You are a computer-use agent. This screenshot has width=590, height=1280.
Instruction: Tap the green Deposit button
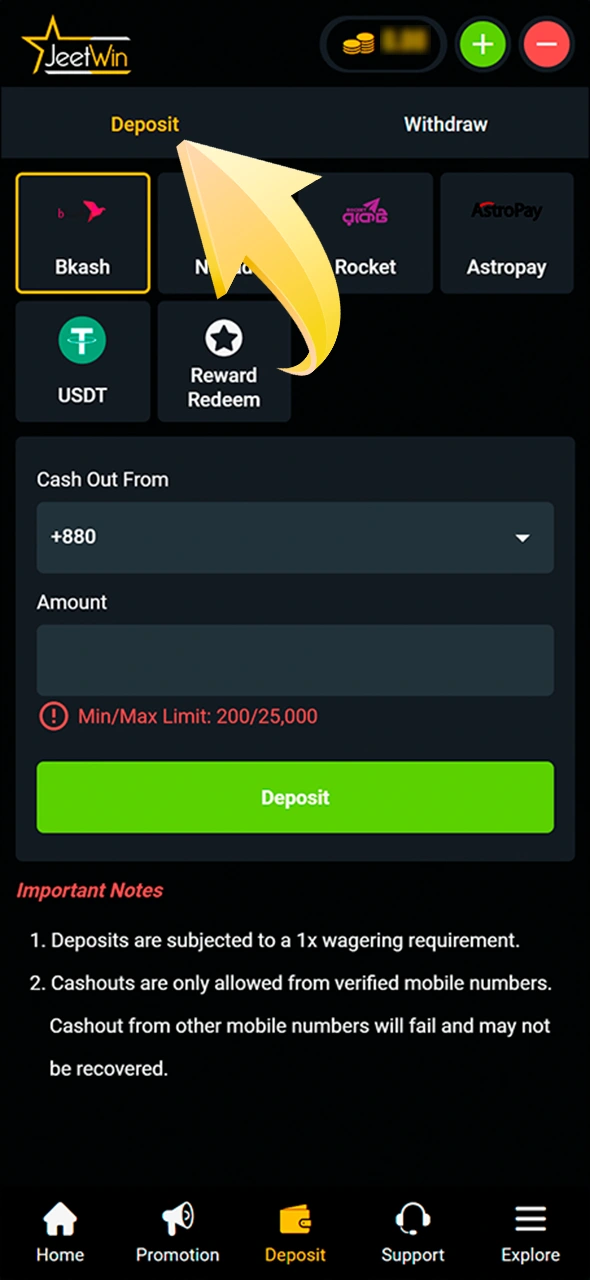[x=295, y=797]
